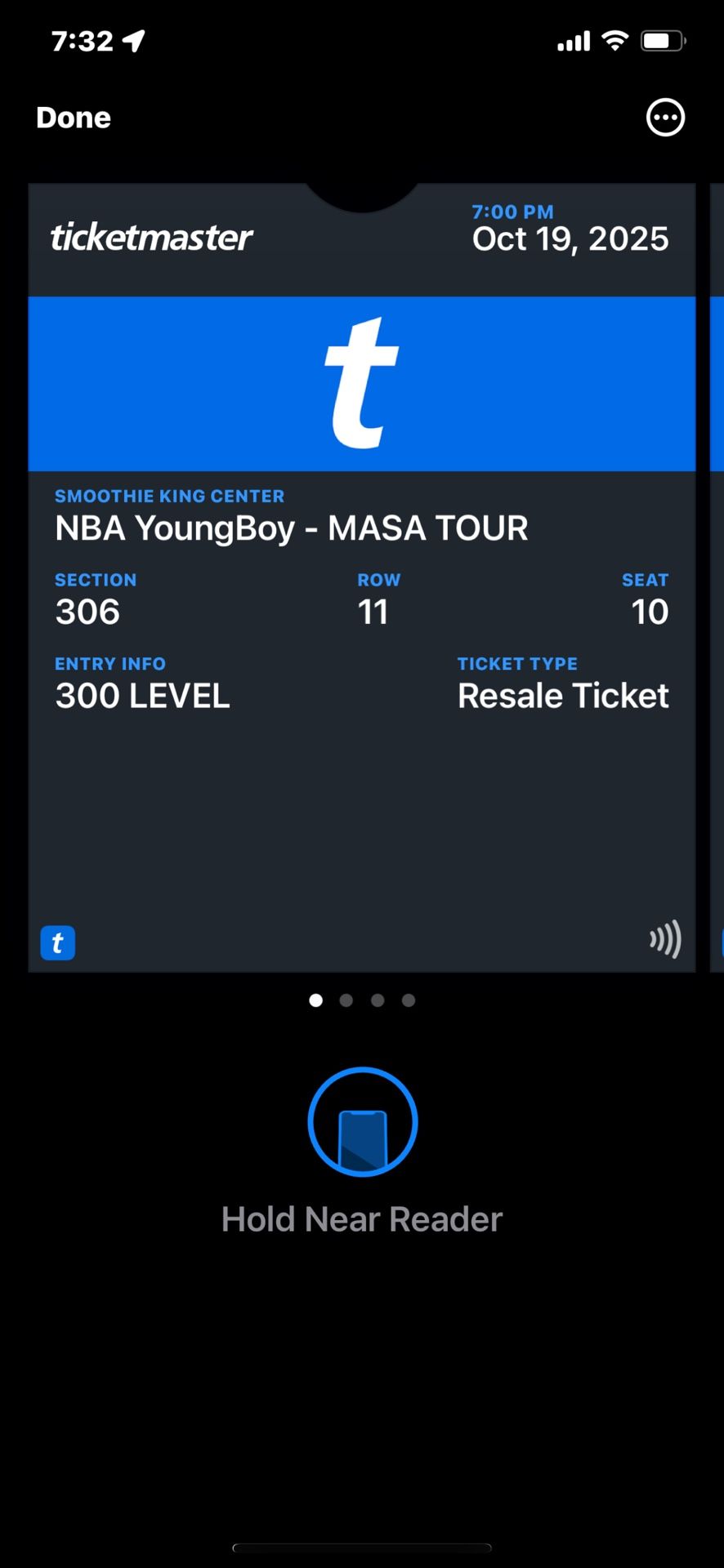Tap the event date Oct 19, 2025
The image size is (724, 1568).
(x=570, y=238)
